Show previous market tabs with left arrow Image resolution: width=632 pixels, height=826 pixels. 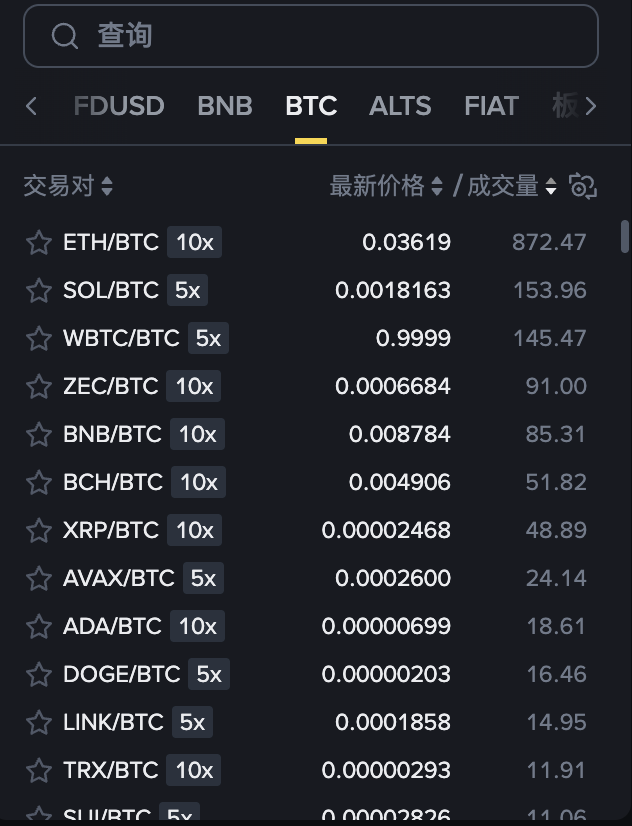point(31,106)
